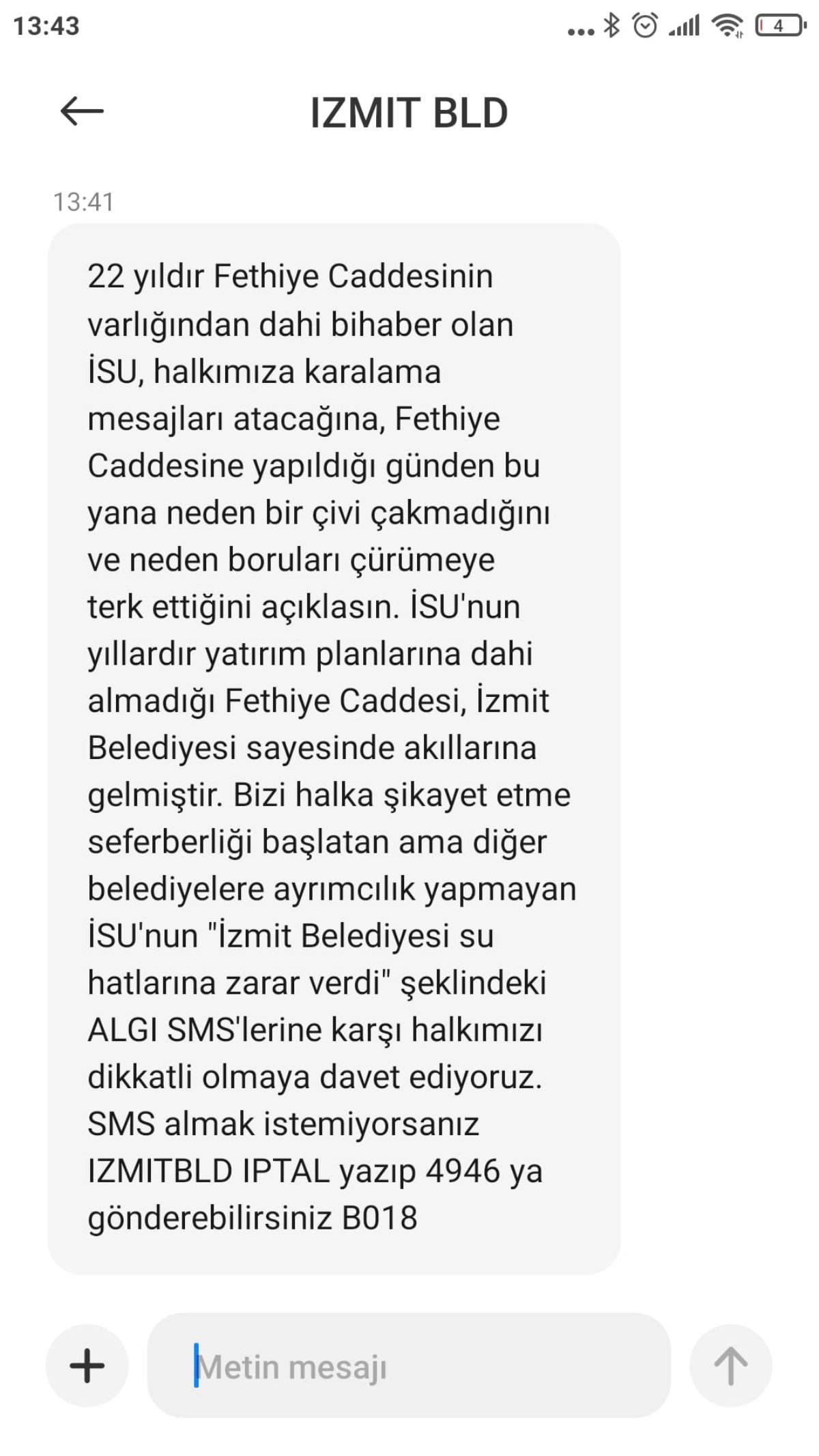Go back using the arrow icon

(82, 111)
